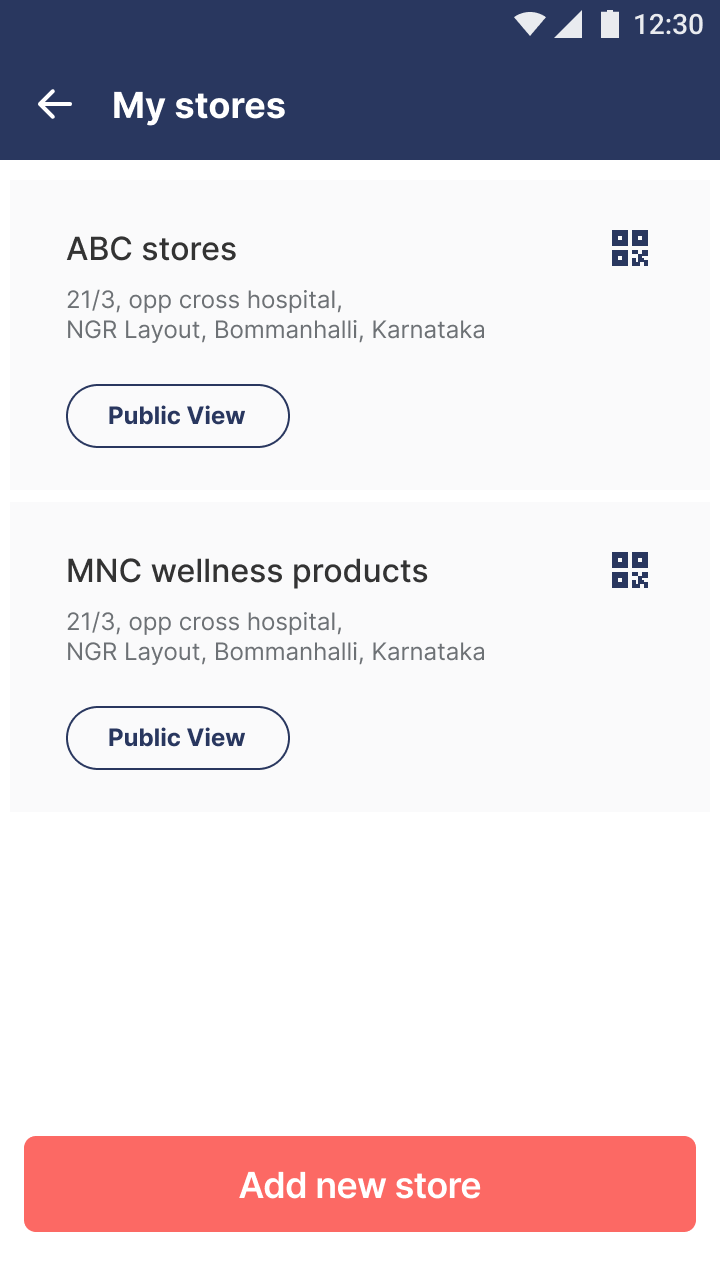Go back using the top-left arrow
The image size is (720, 1280).
point(55,104)
